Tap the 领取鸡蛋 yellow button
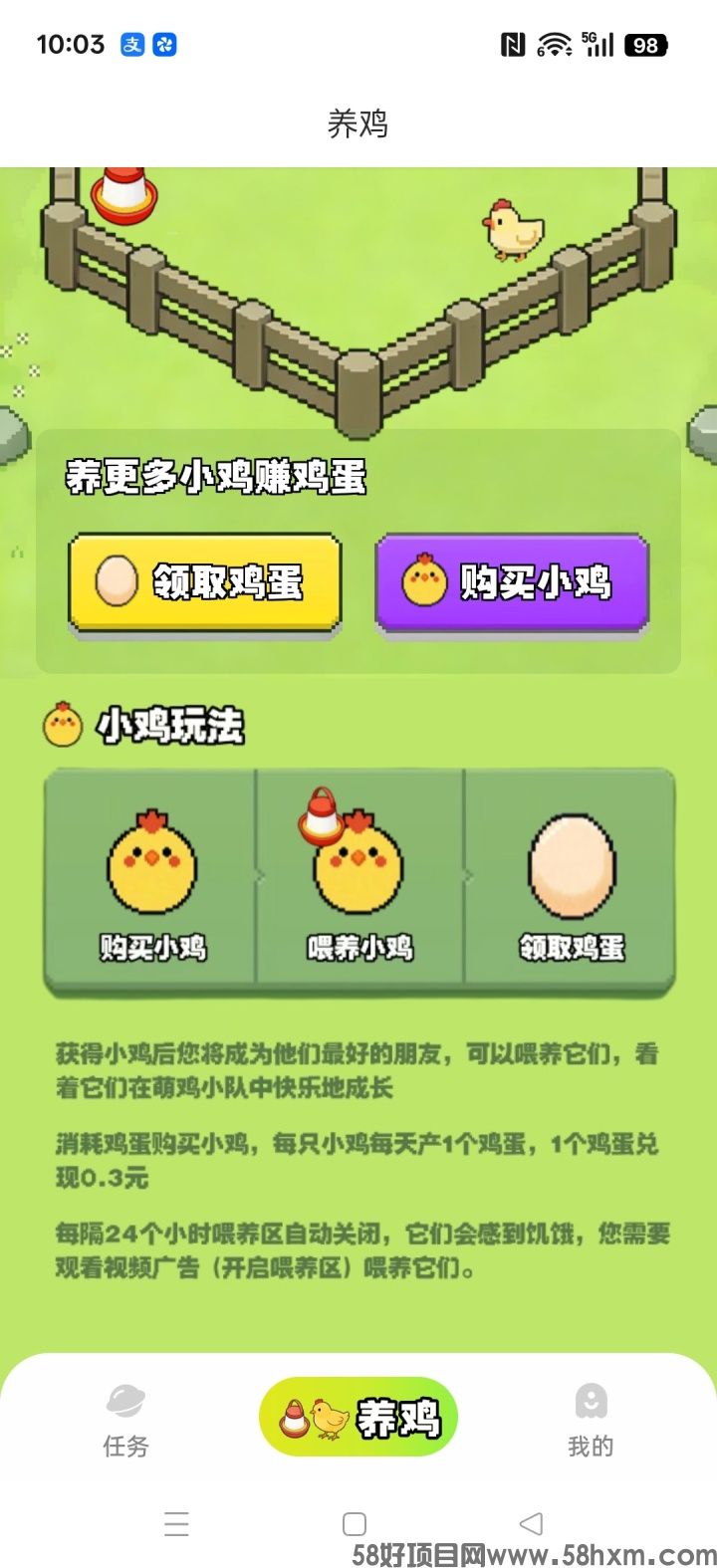Viewport: 717px width, 1568px height. 204,582
